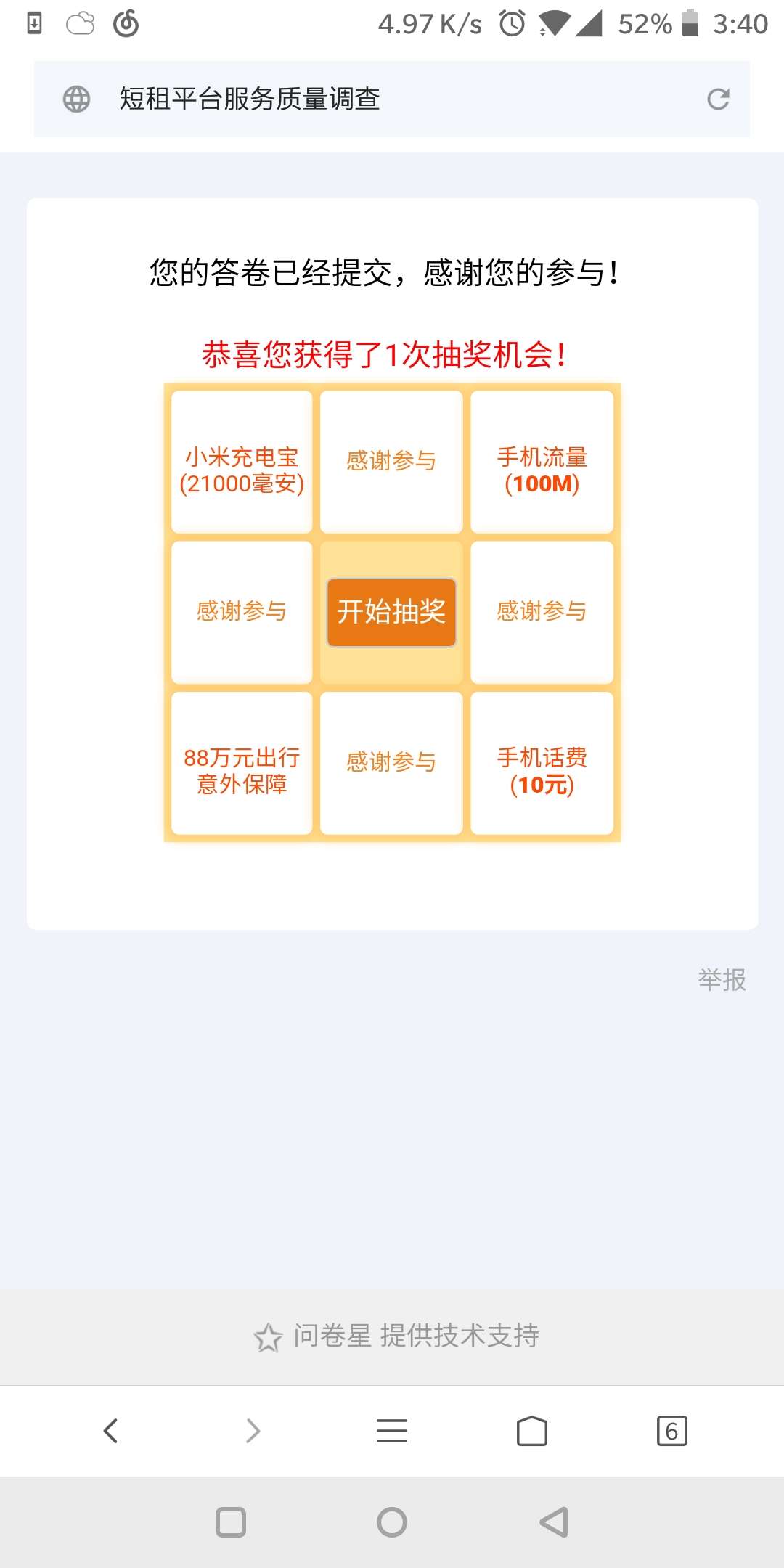Go back to the previous page in the browser
The height and width of the screenshot is (1568, 784).
[111, 1431]
